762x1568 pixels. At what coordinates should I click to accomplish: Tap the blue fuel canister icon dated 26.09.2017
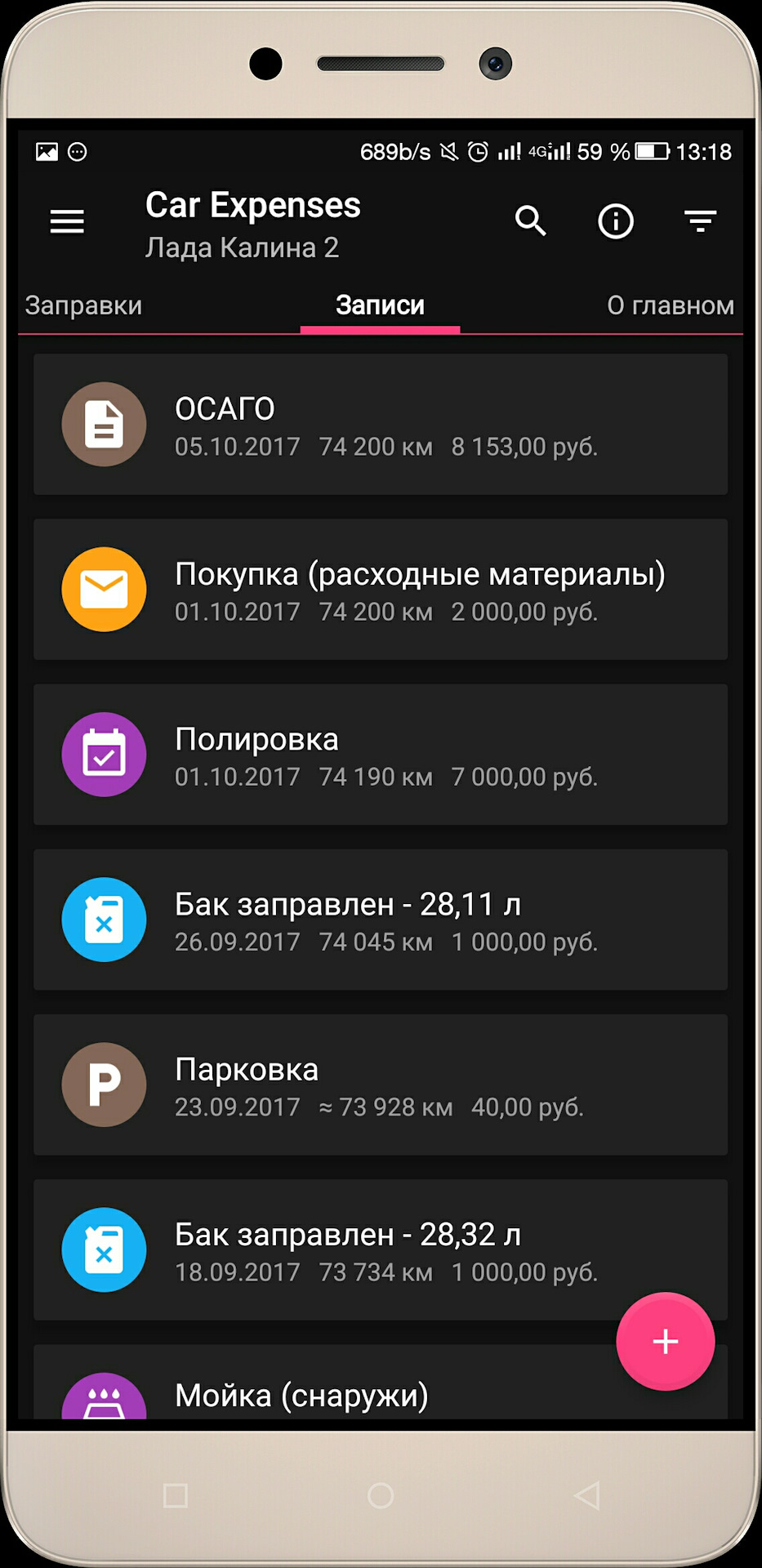pyautogui.click(x=104, y=920)
